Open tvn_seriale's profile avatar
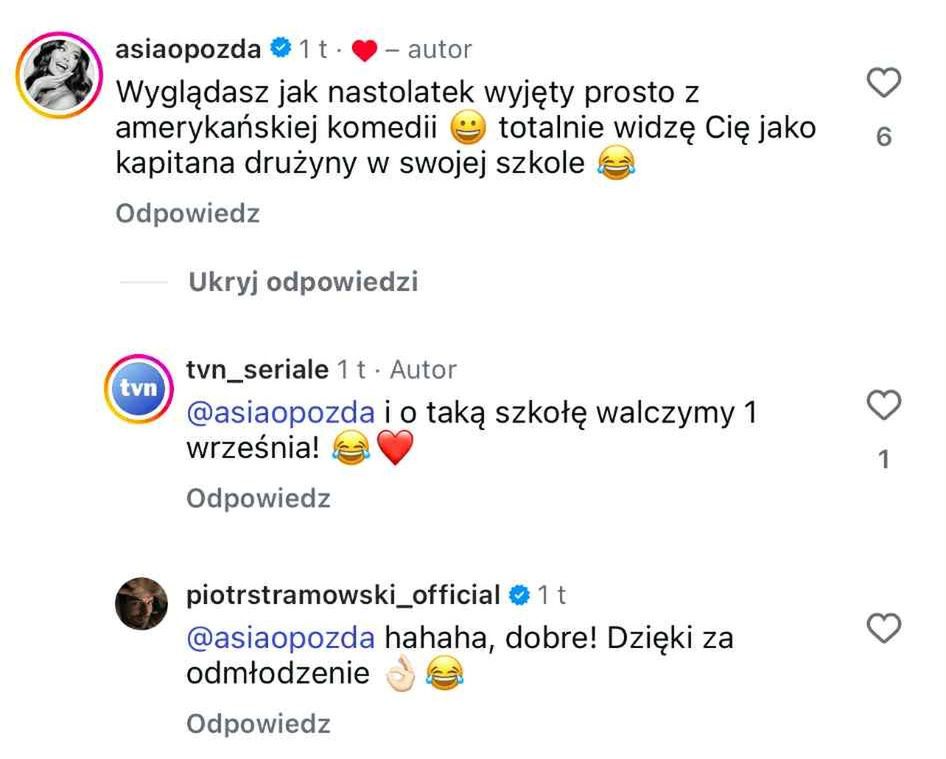946x759 pixels. (x=138, y=389)
